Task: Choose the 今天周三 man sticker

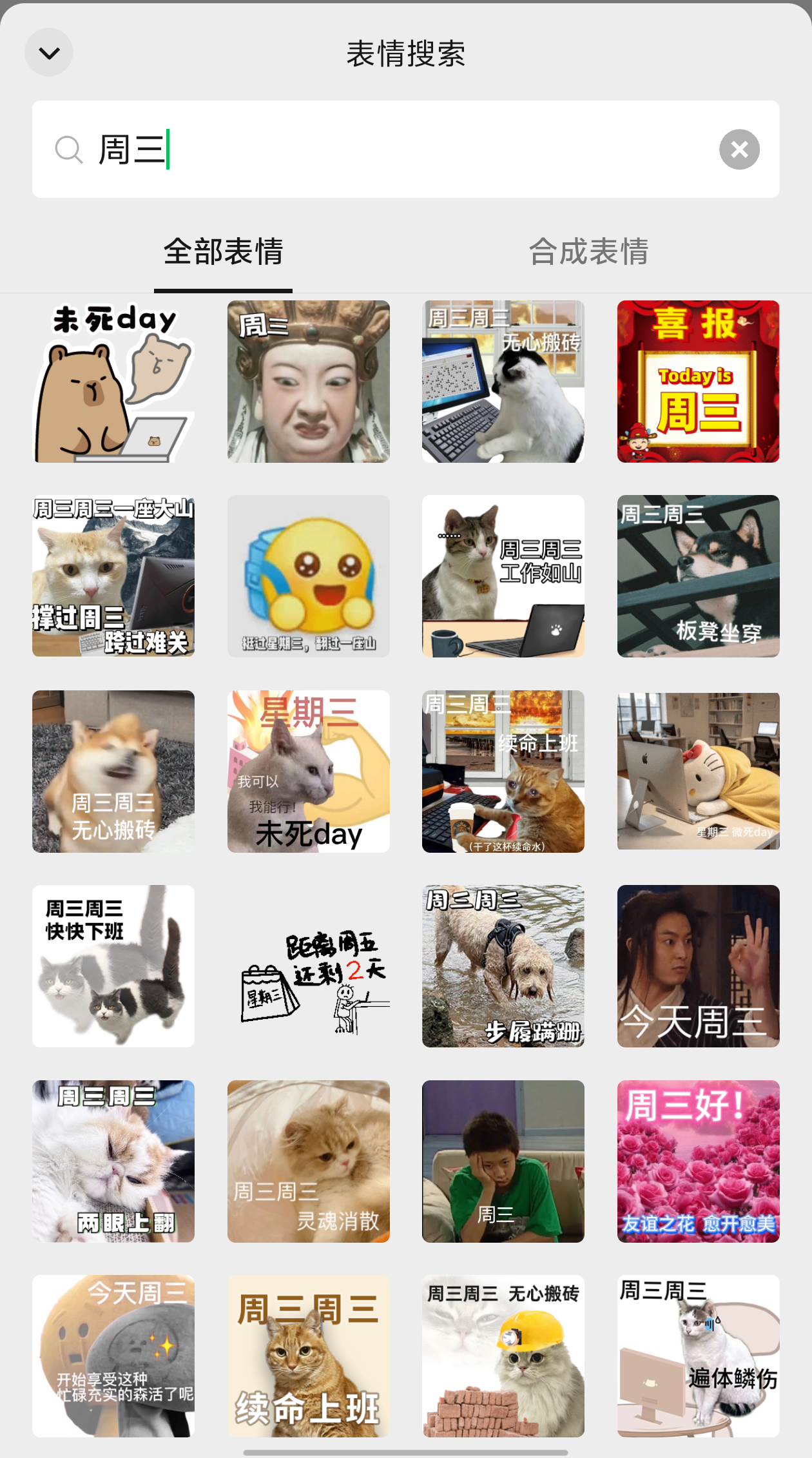Action: [x=698, y=966]
